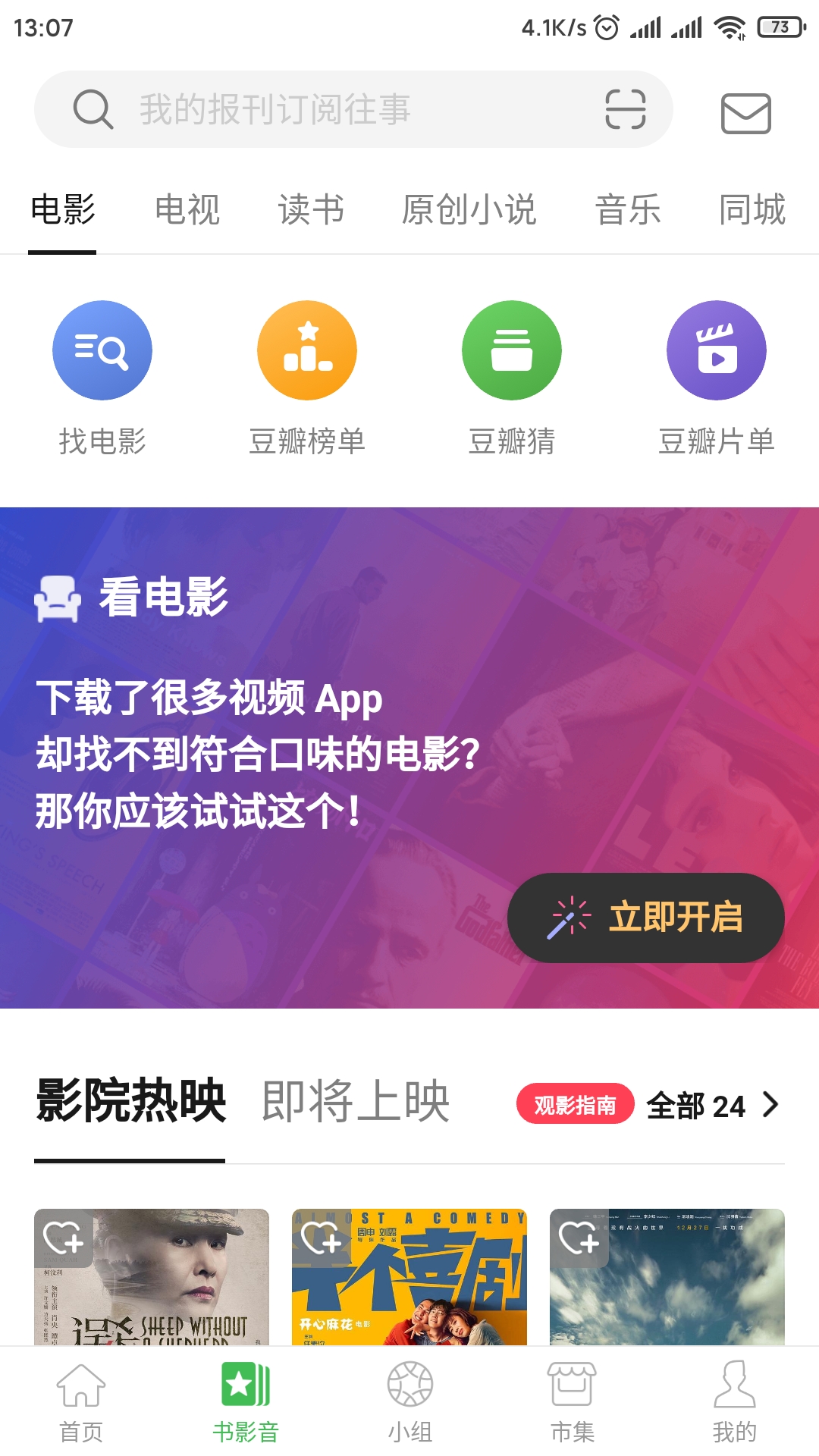819x1456 pixels.
Task: Open the search field at the top
Action: [334, 109]
